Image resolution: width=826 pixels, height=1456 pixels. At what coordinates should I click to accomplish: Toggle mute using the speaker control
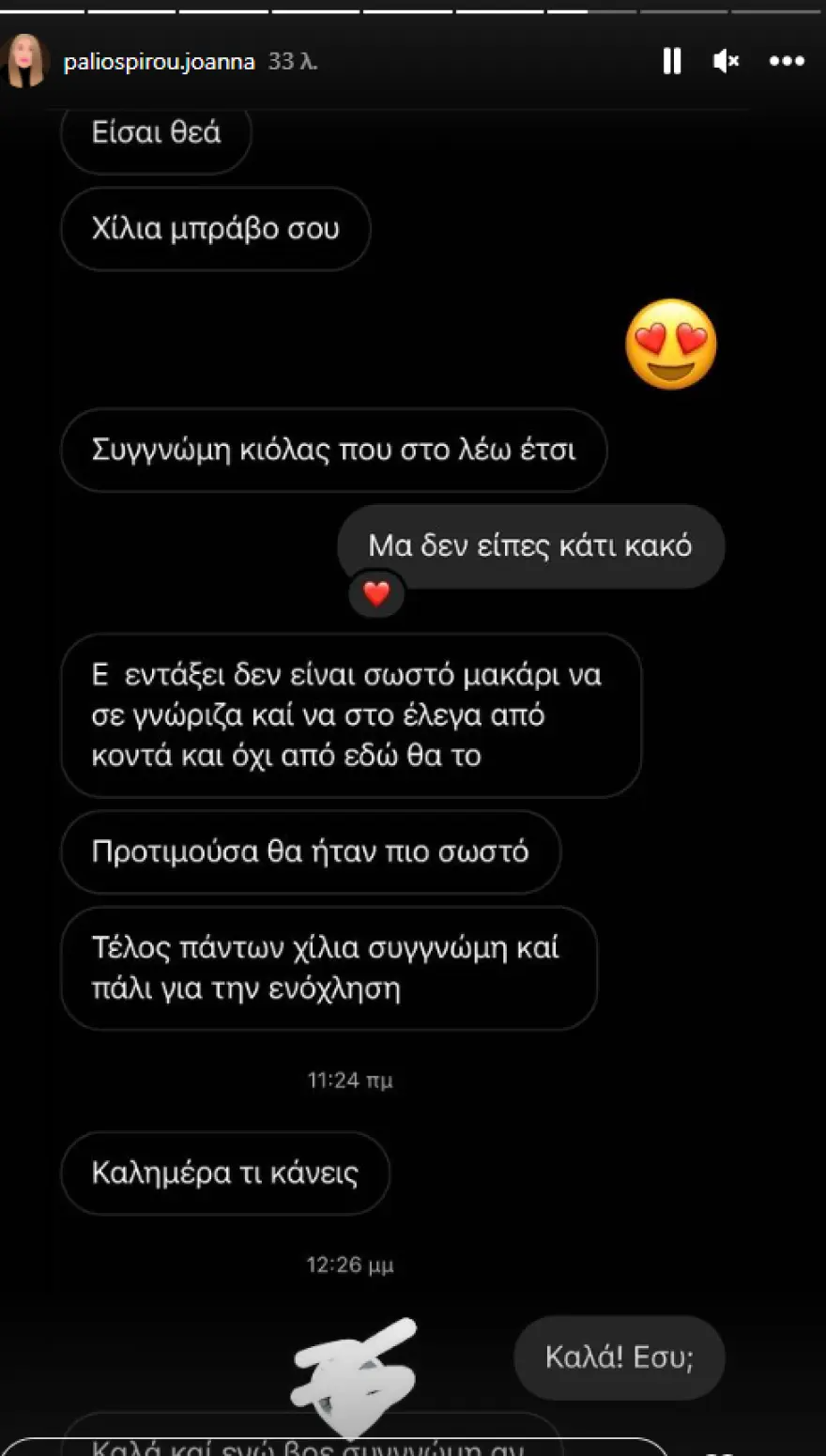(725, 61)
